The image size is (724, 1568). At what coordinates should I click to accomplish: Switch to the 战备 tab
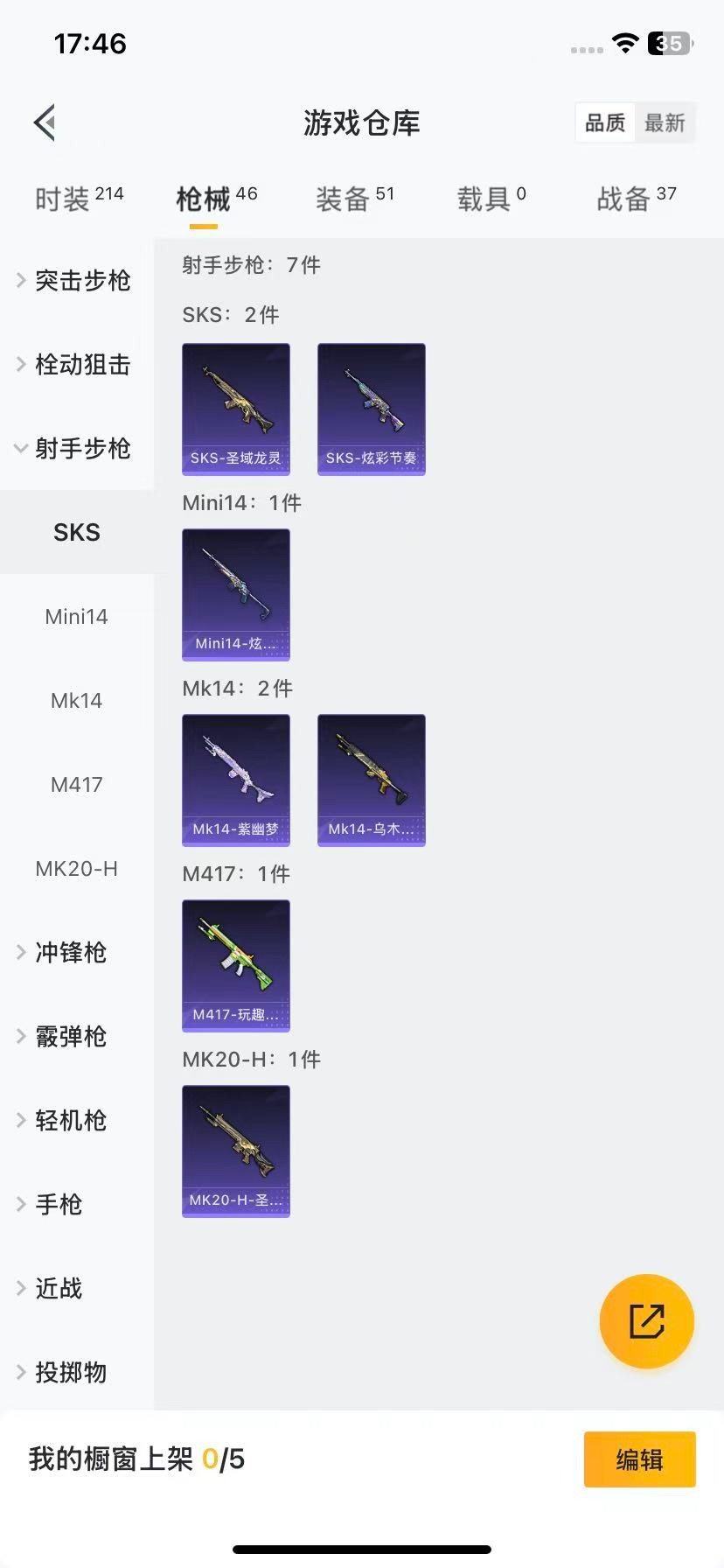click(x=637, y=199)
